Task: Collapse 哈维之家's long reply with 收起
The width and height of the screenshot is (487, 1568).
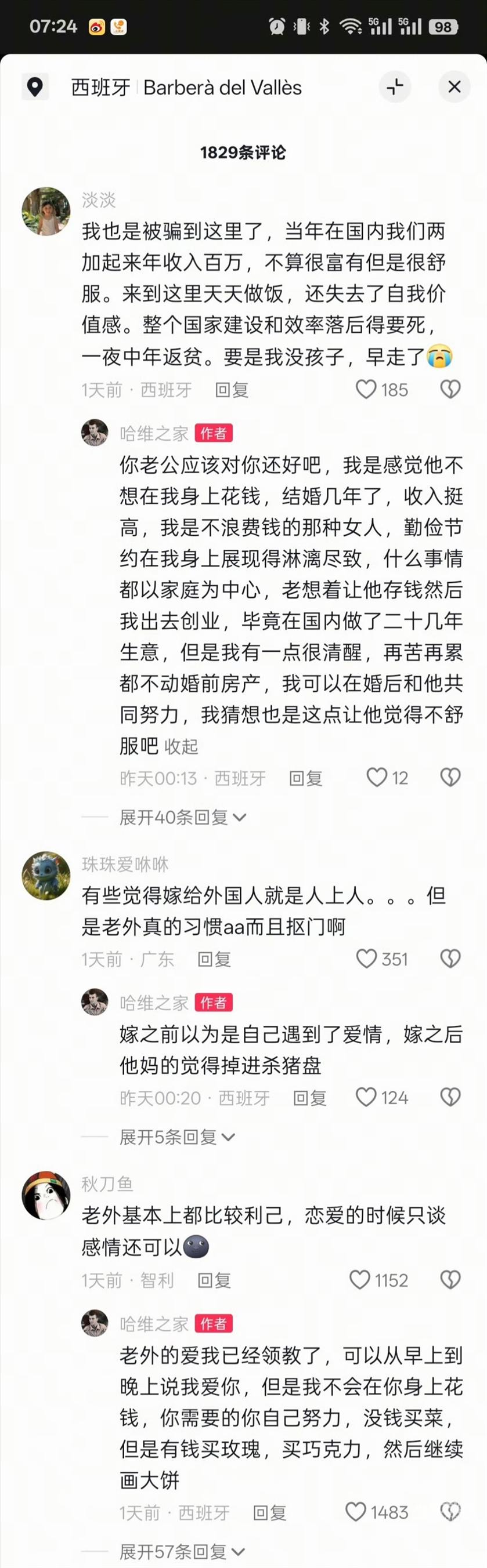Action: pyautogui.click(x=181, y=746)
